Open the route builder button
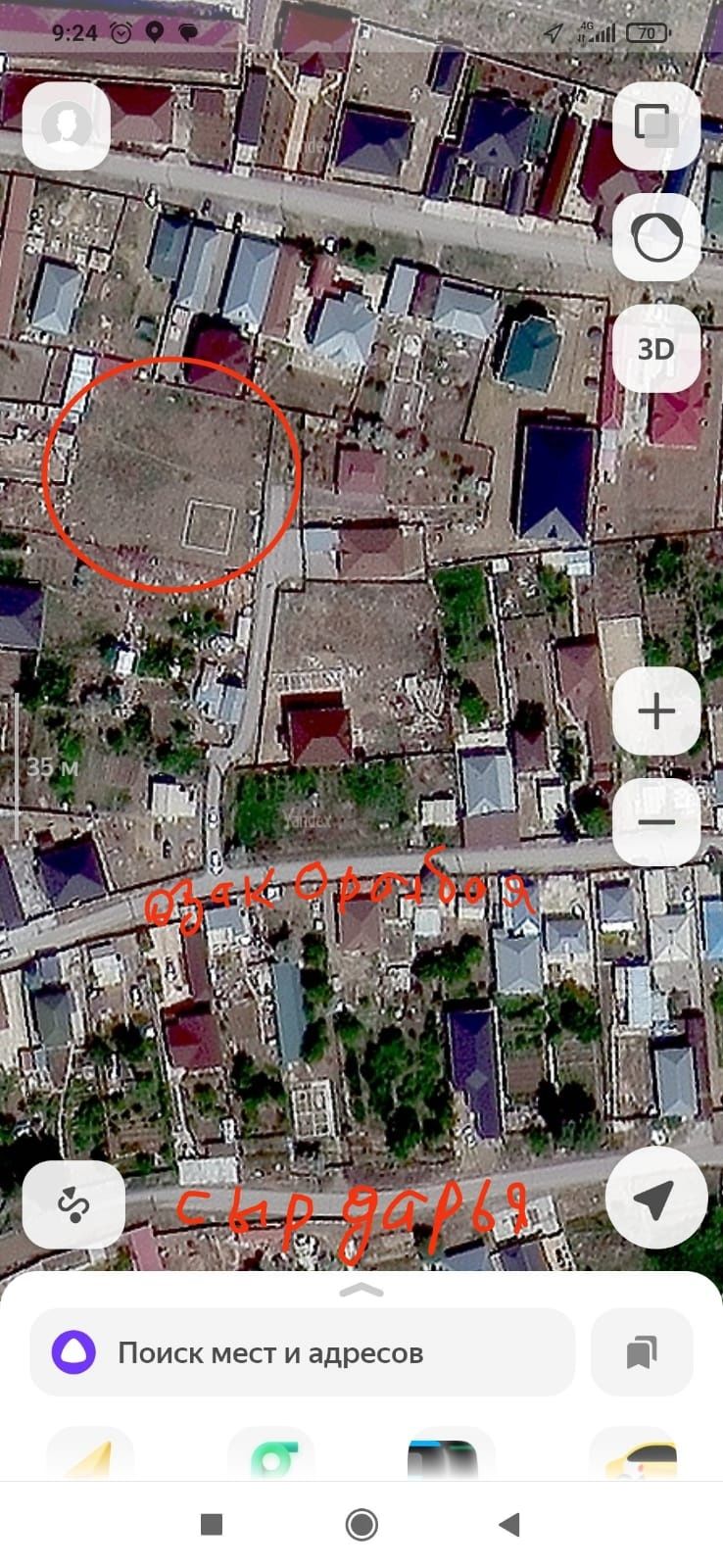 pos(73,1204)
